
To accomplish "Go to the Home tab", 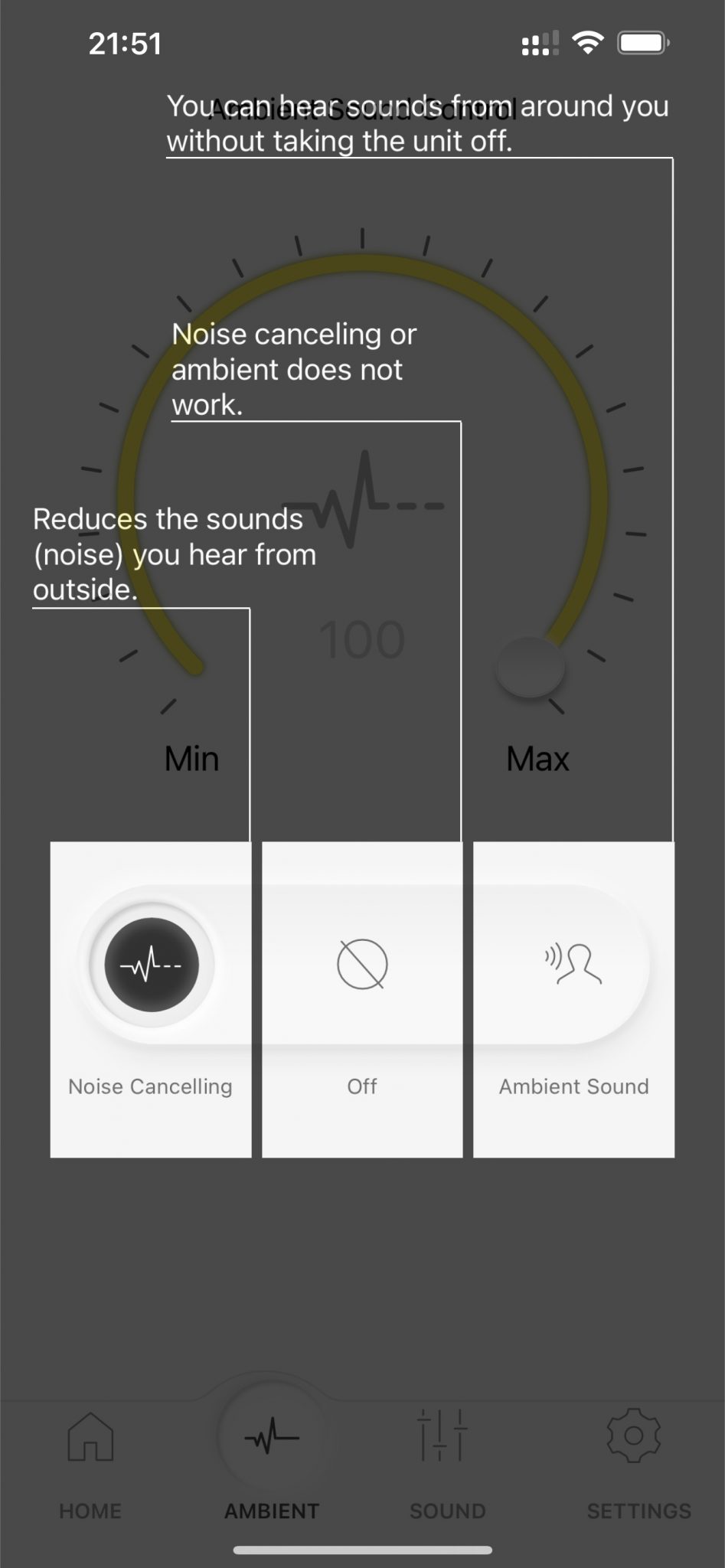I will [90, 1460].
